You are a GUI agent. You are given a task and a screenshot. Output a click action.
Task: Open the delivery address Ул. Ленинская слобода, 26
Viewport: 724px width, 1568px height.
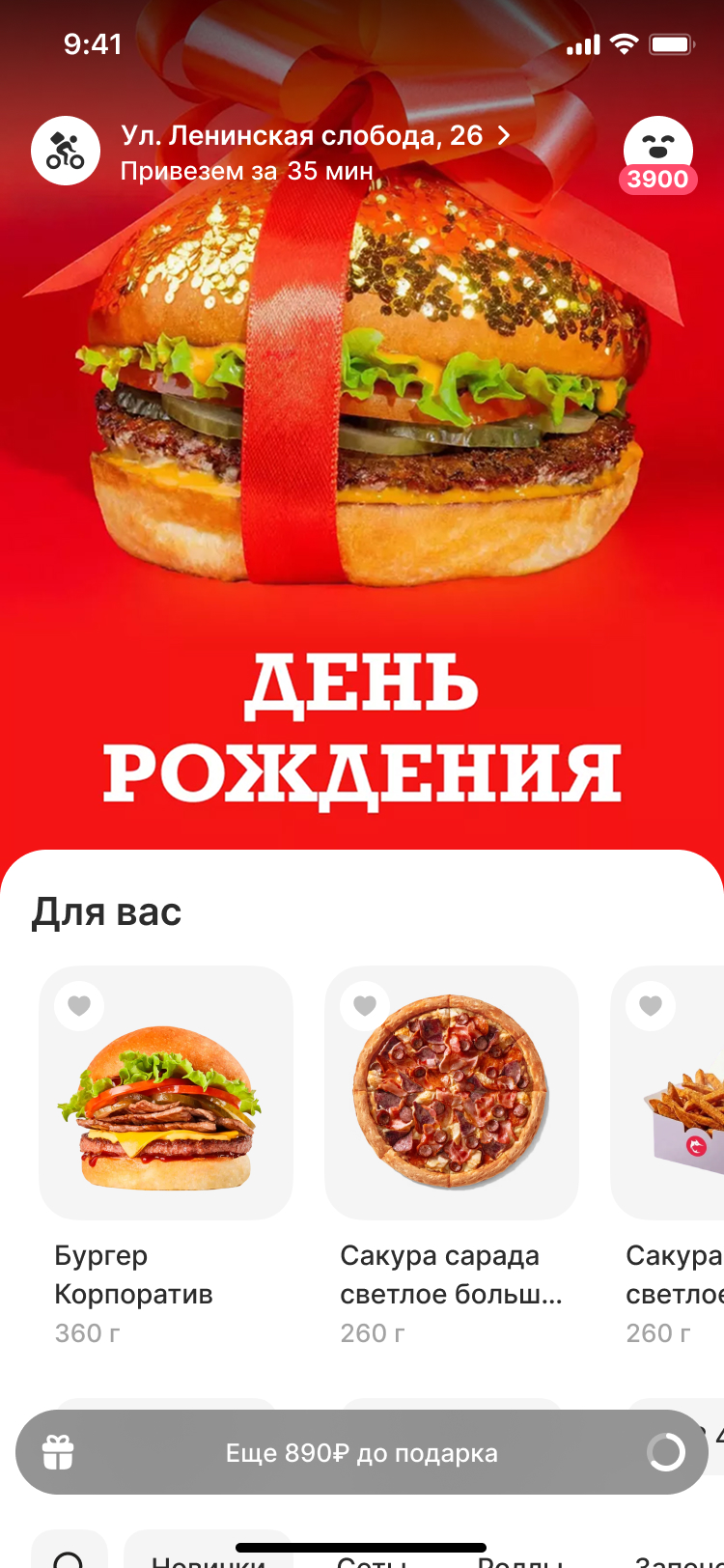pos(315,136)
